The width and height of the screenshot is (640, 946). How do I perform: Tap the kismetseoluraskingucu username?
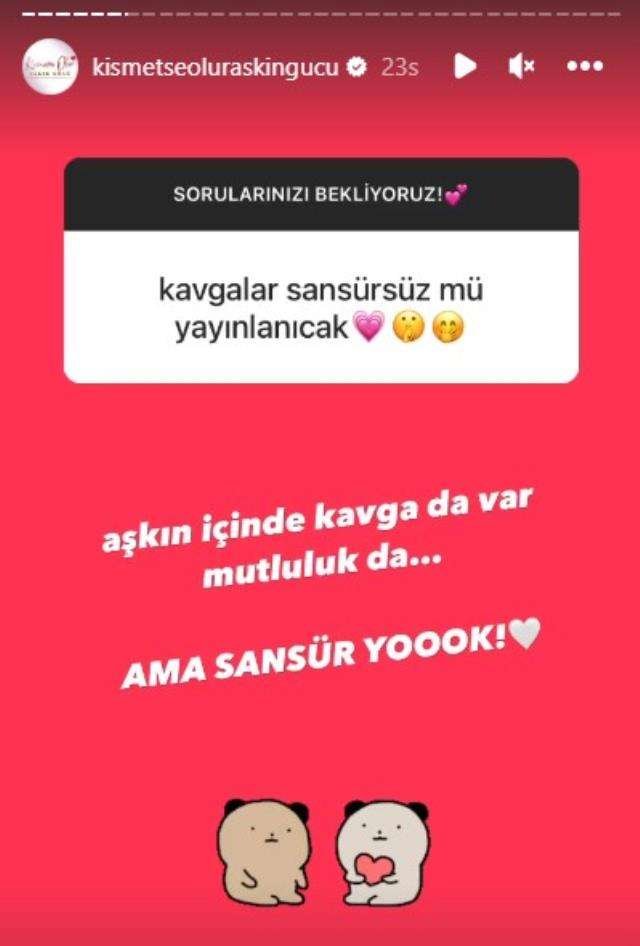(x=216, y=67)
